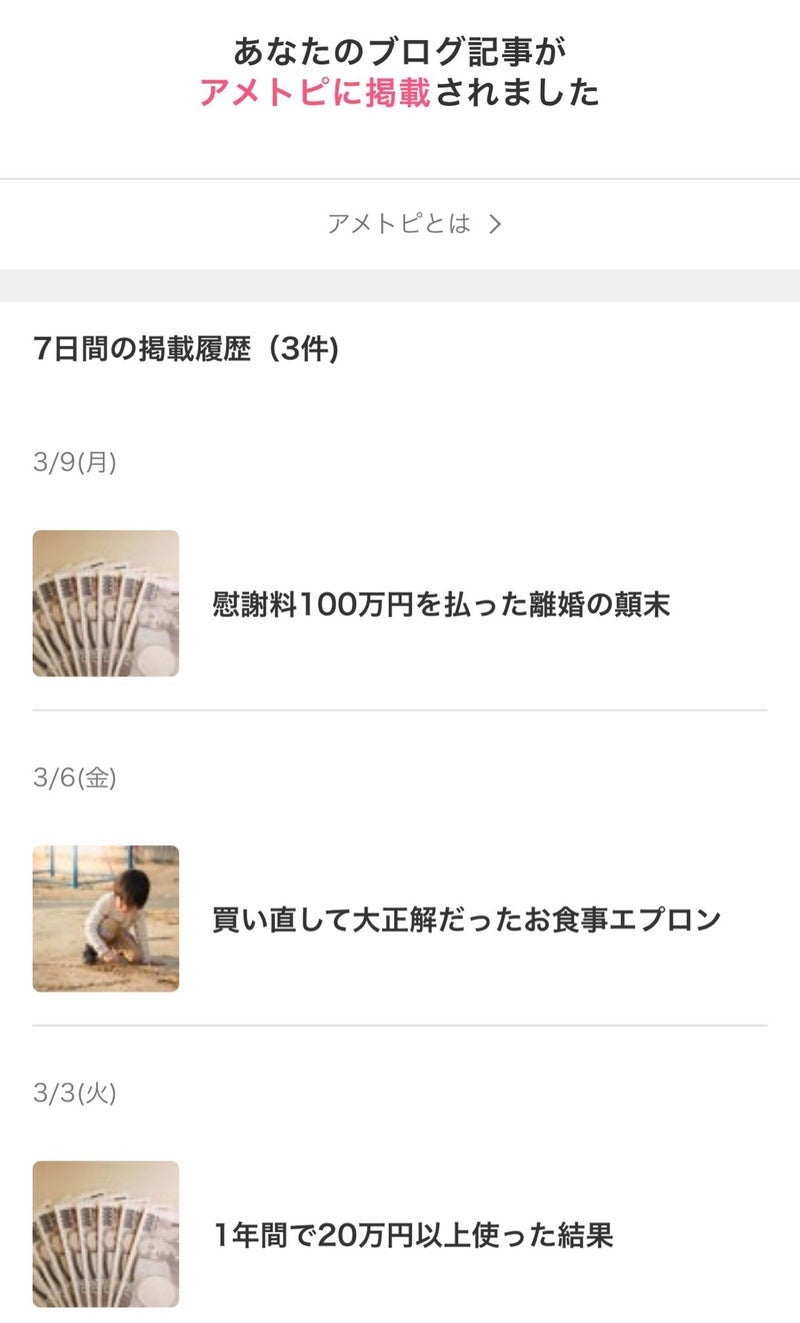Click the money fan thumbnail for the 3/9 article
Viewport: 800px width, 1323px height.
[x=106, y=604]
